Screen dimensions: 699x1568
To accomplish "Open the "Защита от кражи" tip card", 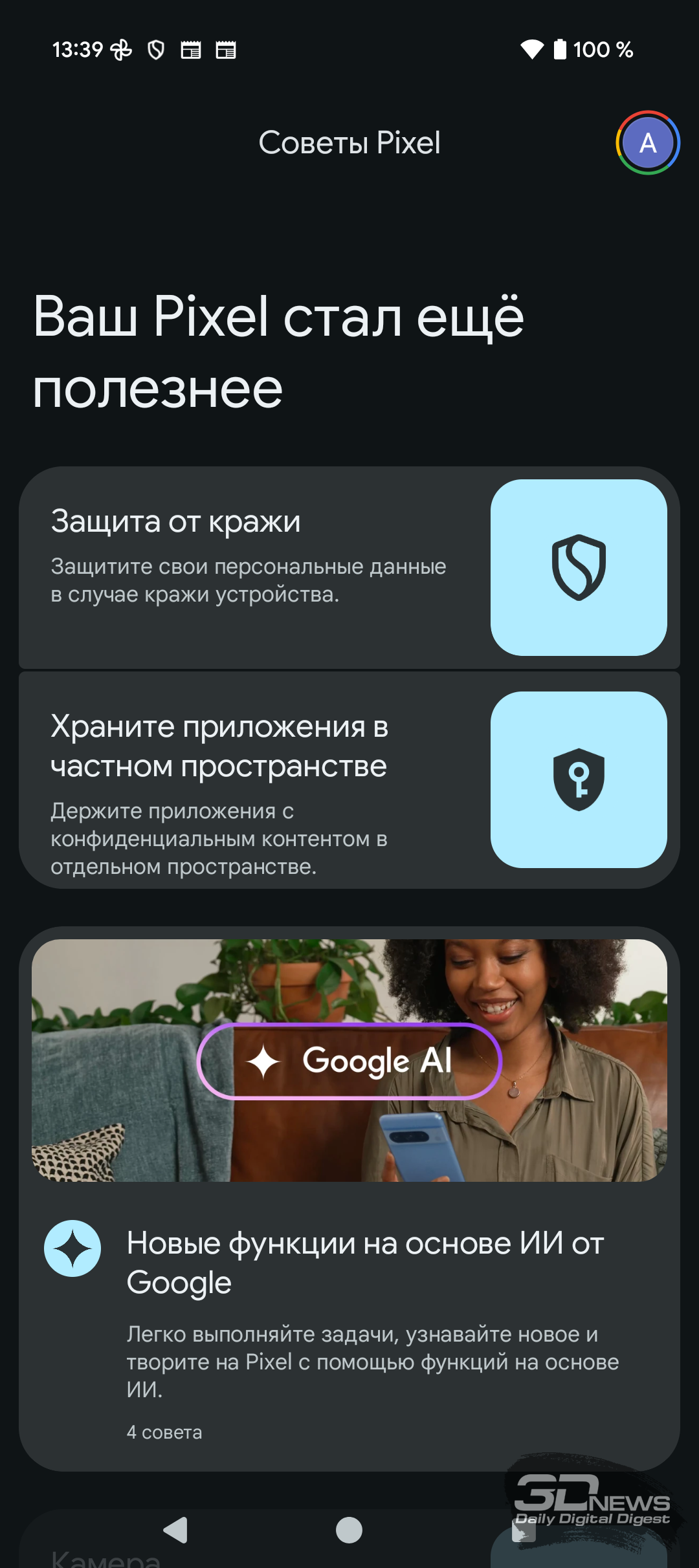I will point(349,567).
